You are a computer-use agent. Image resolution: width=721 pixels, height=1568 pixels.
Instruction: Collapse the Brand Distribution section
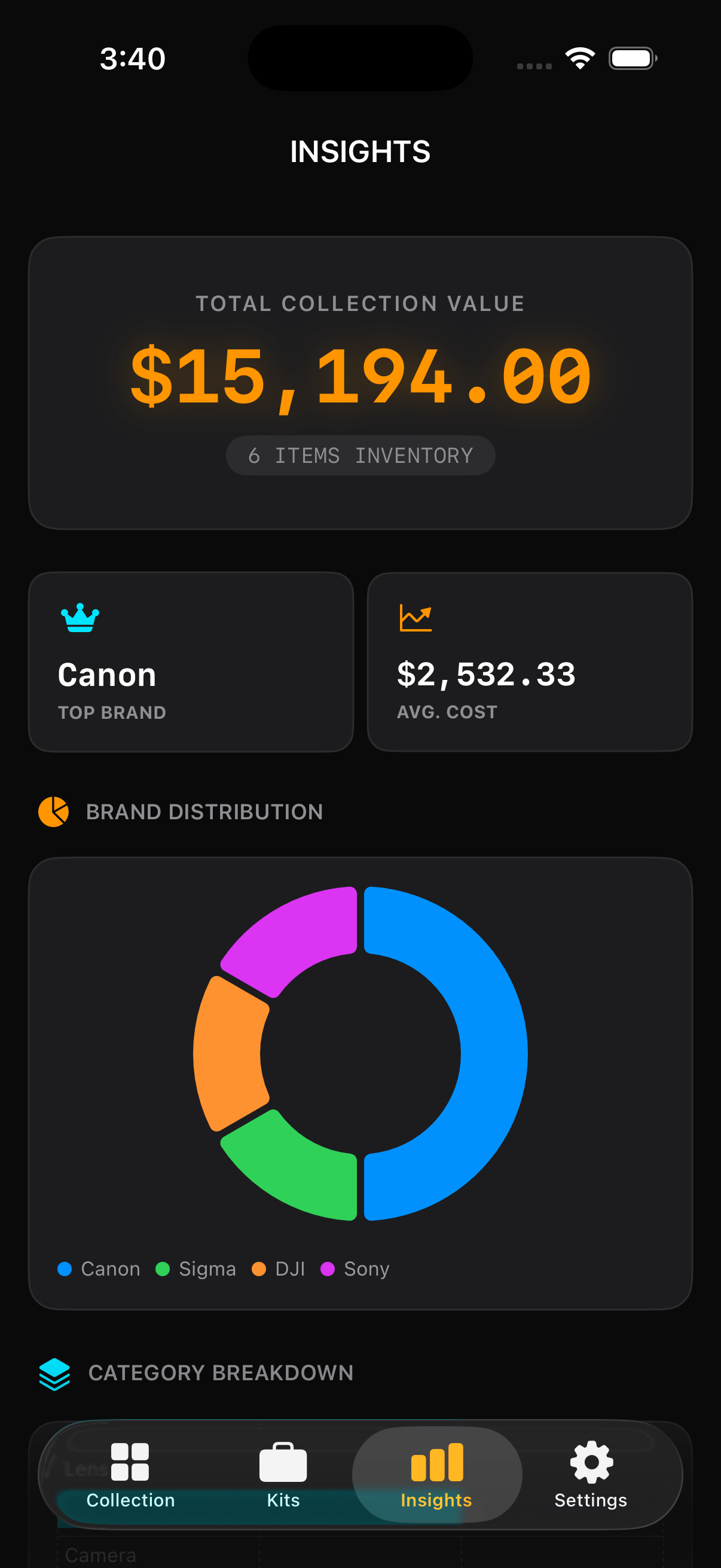coord(204,812)
